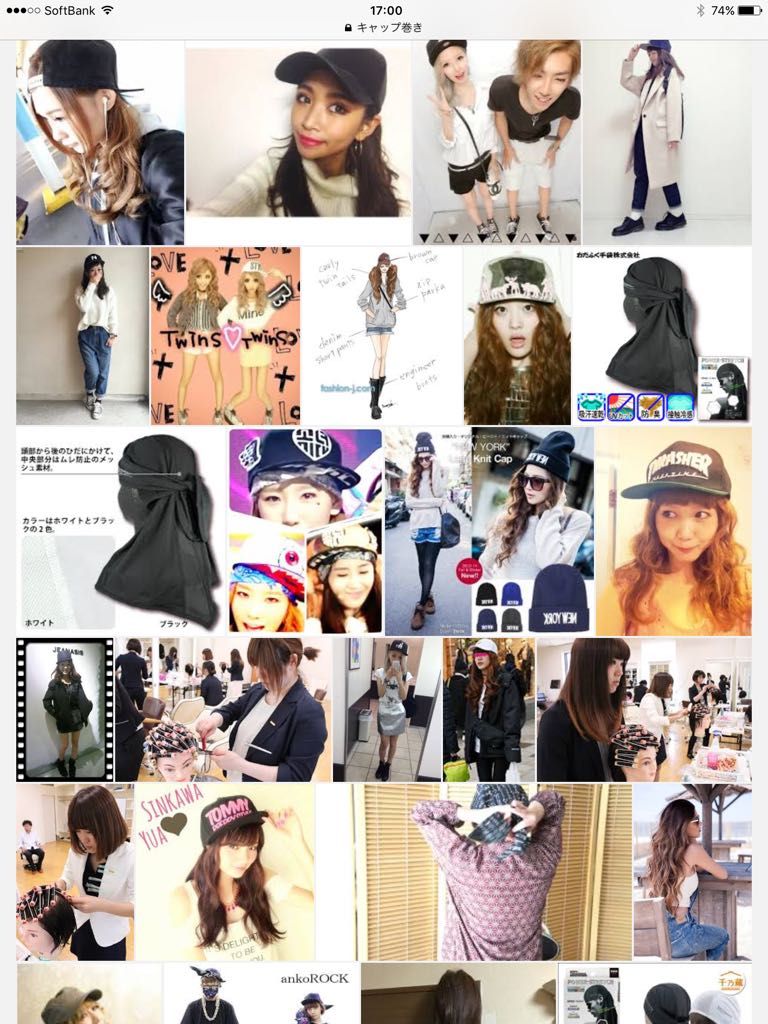View the camouflage cap girl photo
Image resolution: width=768 pixels, height=1024 pixels.
(x=517, y=336)
